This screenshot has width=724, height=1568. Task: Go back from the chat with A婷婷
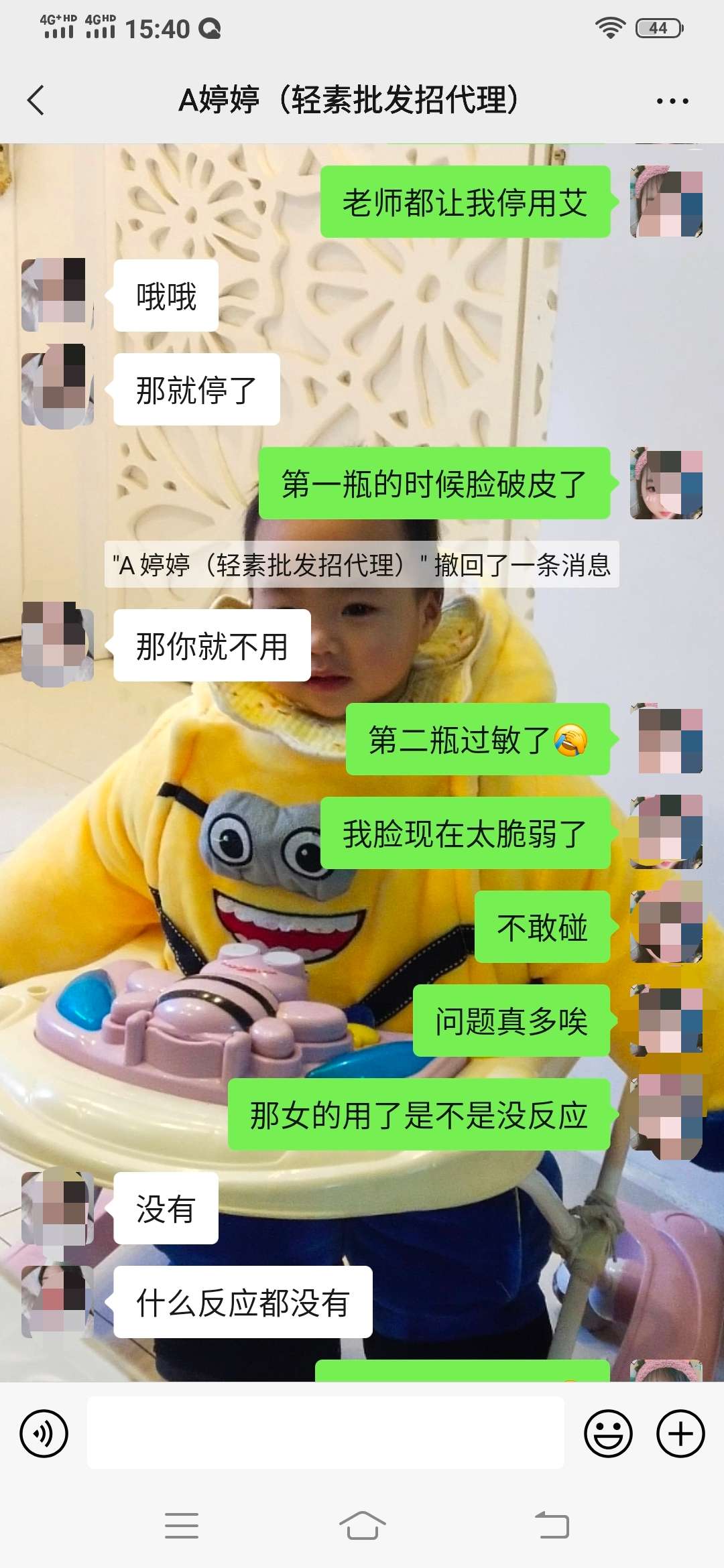[x=36, y=101]
